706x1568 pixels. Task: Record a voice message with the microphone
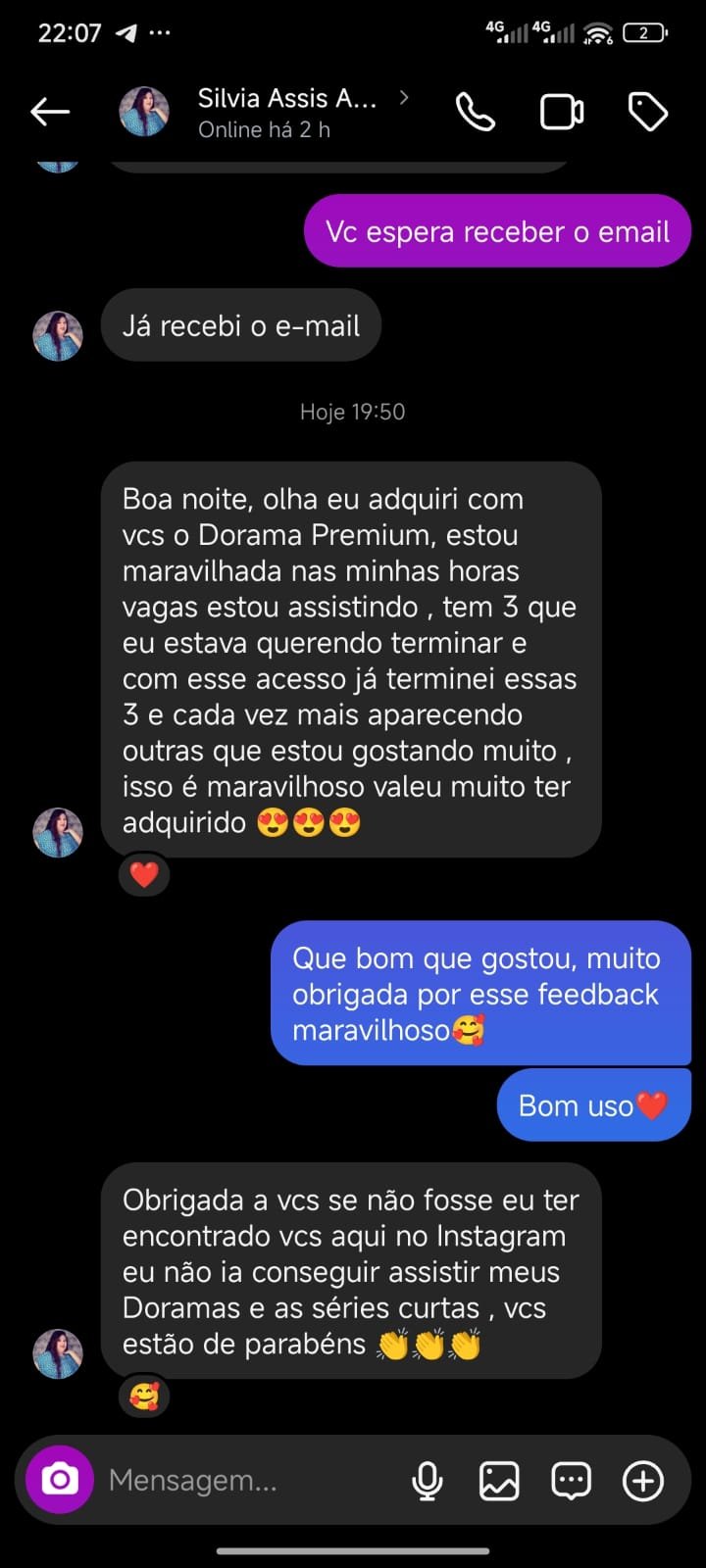click(429, 1480)
